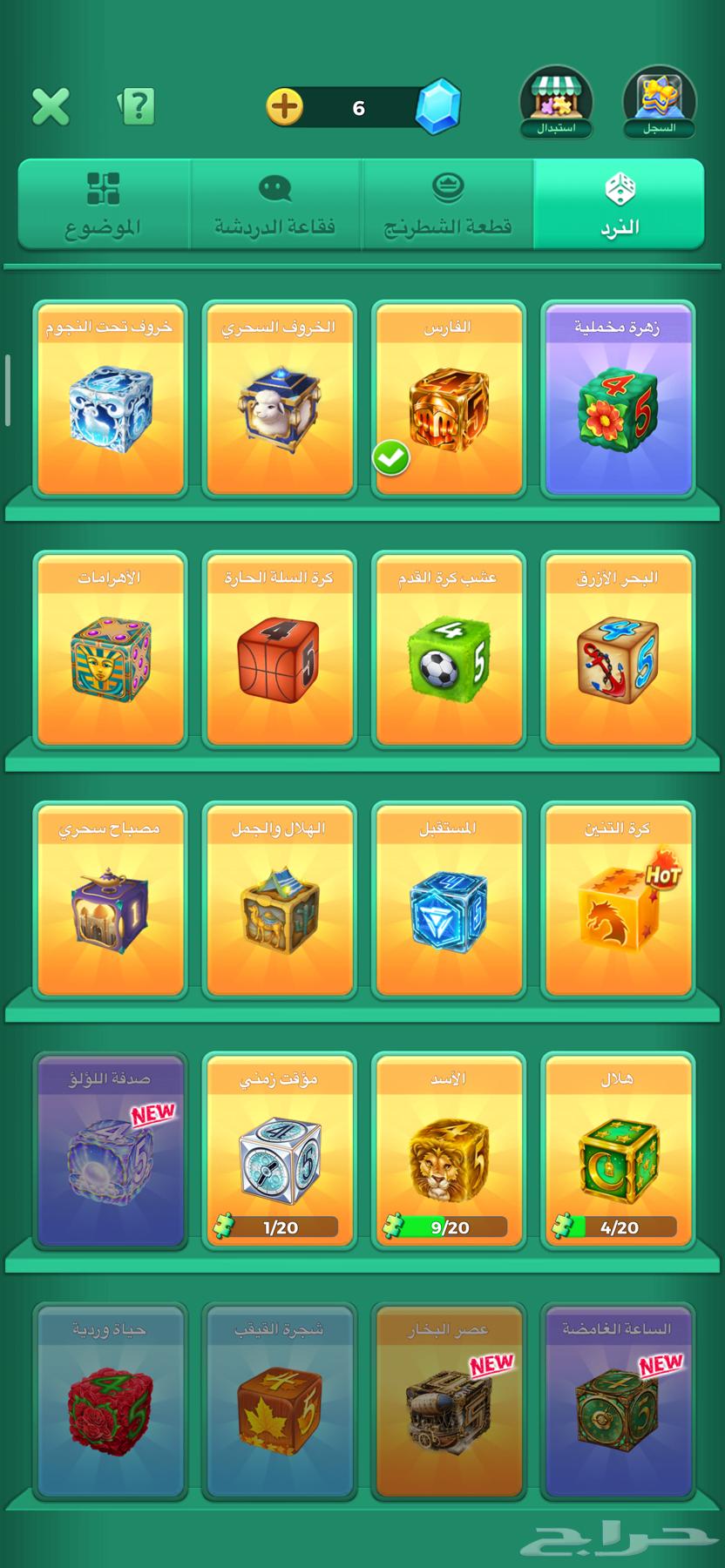Close the dice collection screen
Image resolution: width=725 pixels, height=1568 pixels.
51,107
